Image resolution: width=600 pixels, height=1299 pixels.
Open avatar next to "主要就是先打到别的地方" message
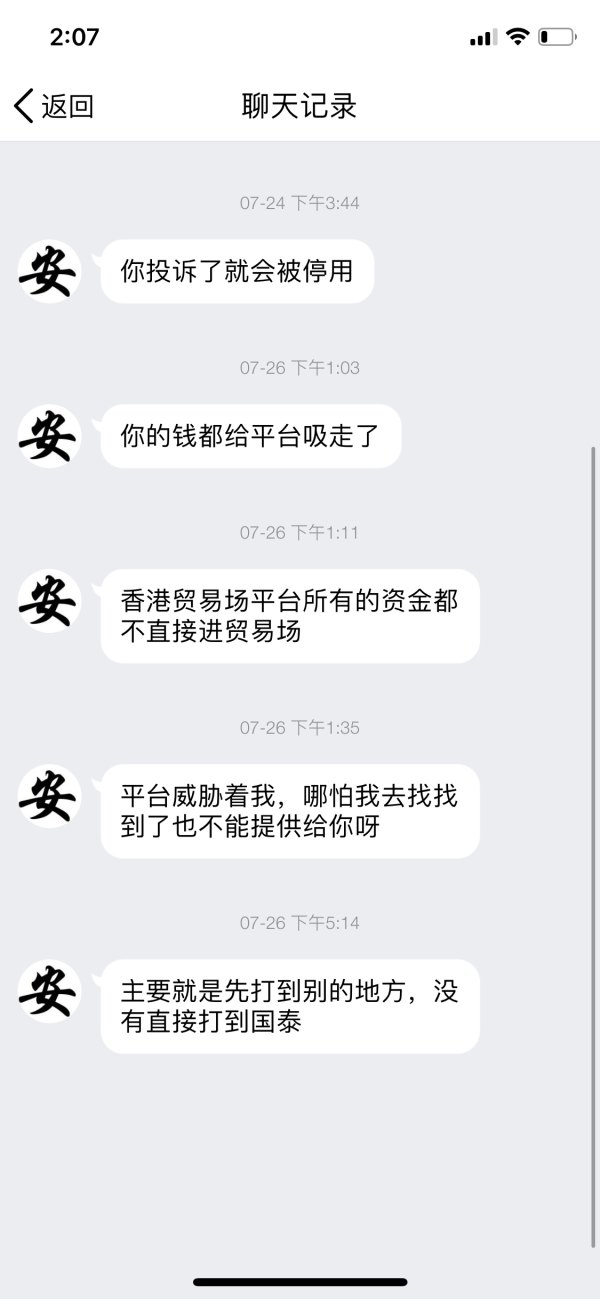(x=49, y=991)
